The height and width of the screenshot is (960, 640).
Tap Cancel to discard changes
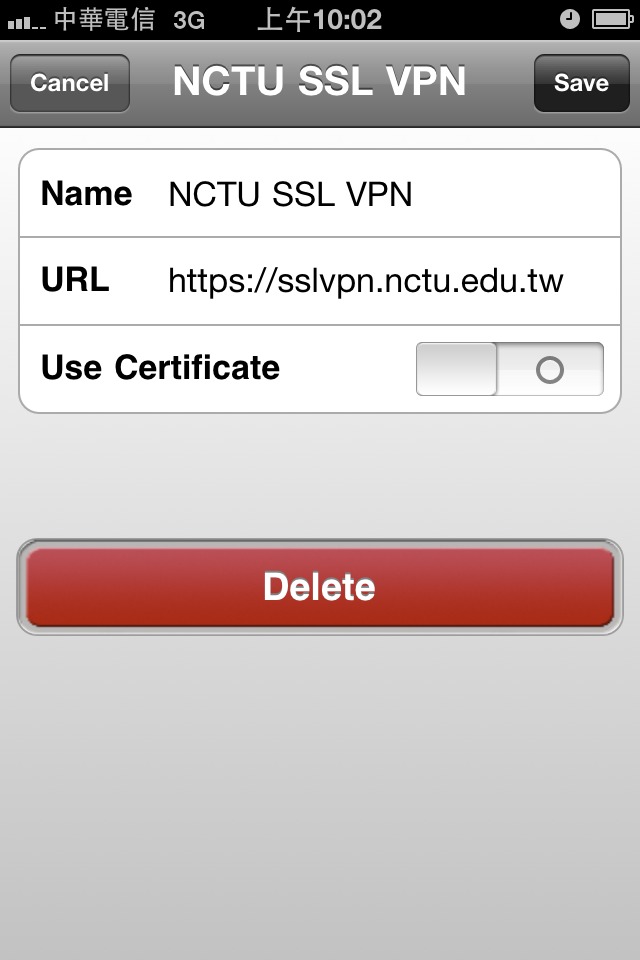click(x=70, y=83)
